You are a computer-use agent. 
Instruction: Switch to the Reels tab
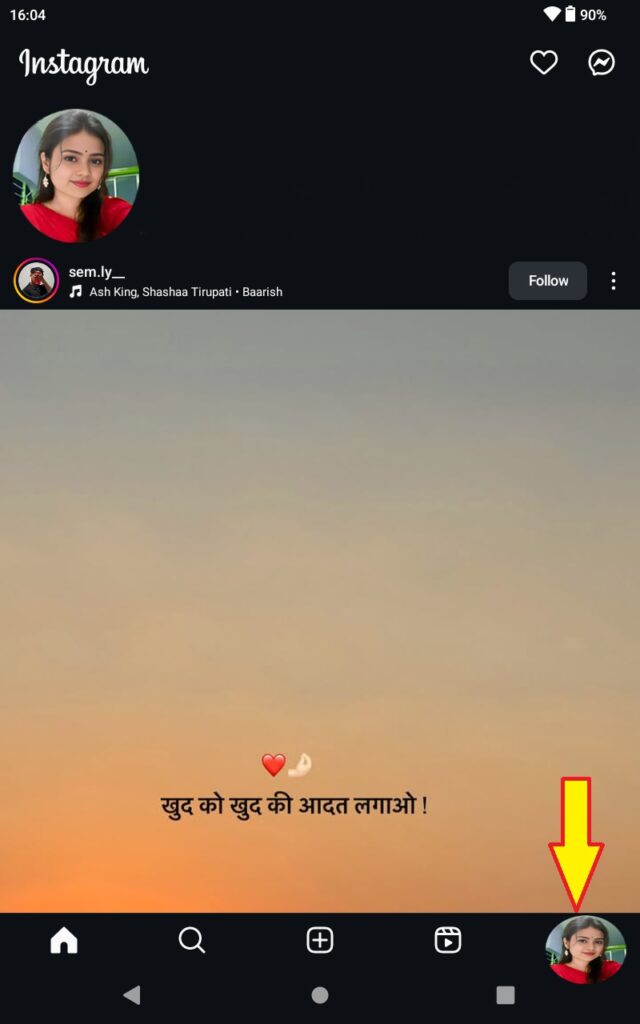[x=447, y=940]
